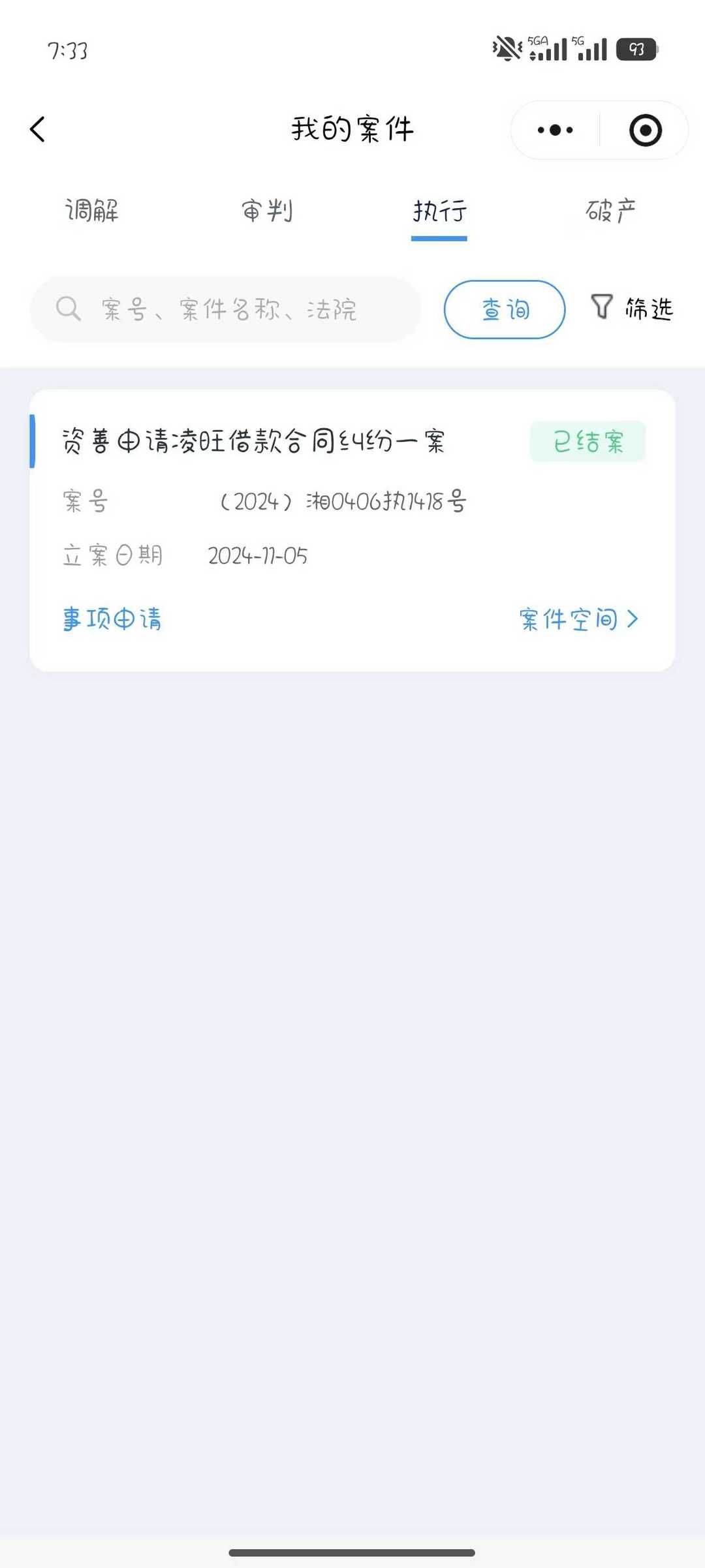This screenshot has height=1568, width=705.
Task: Tap the case number search input field
Action: 228,309
